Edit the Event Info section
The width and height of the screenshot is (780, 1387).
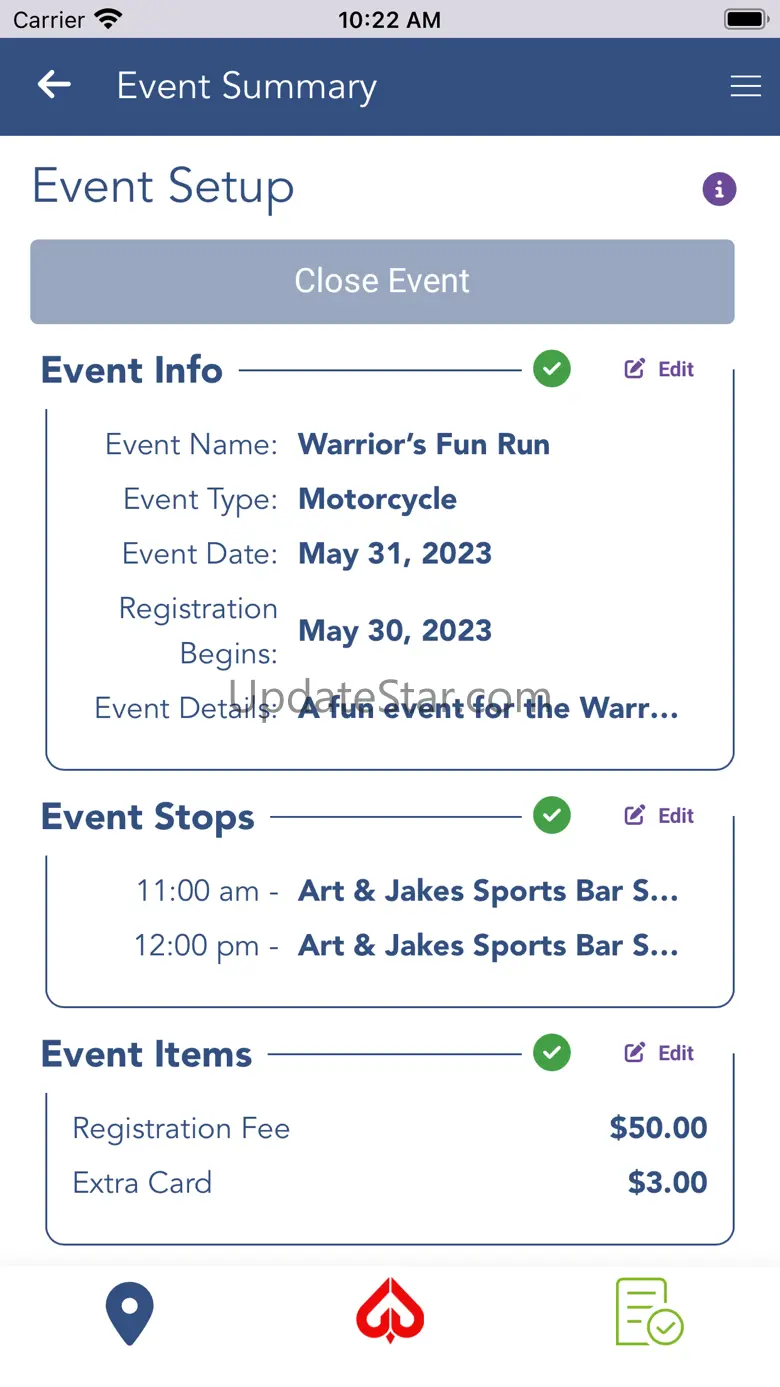[x=659, y=369]
